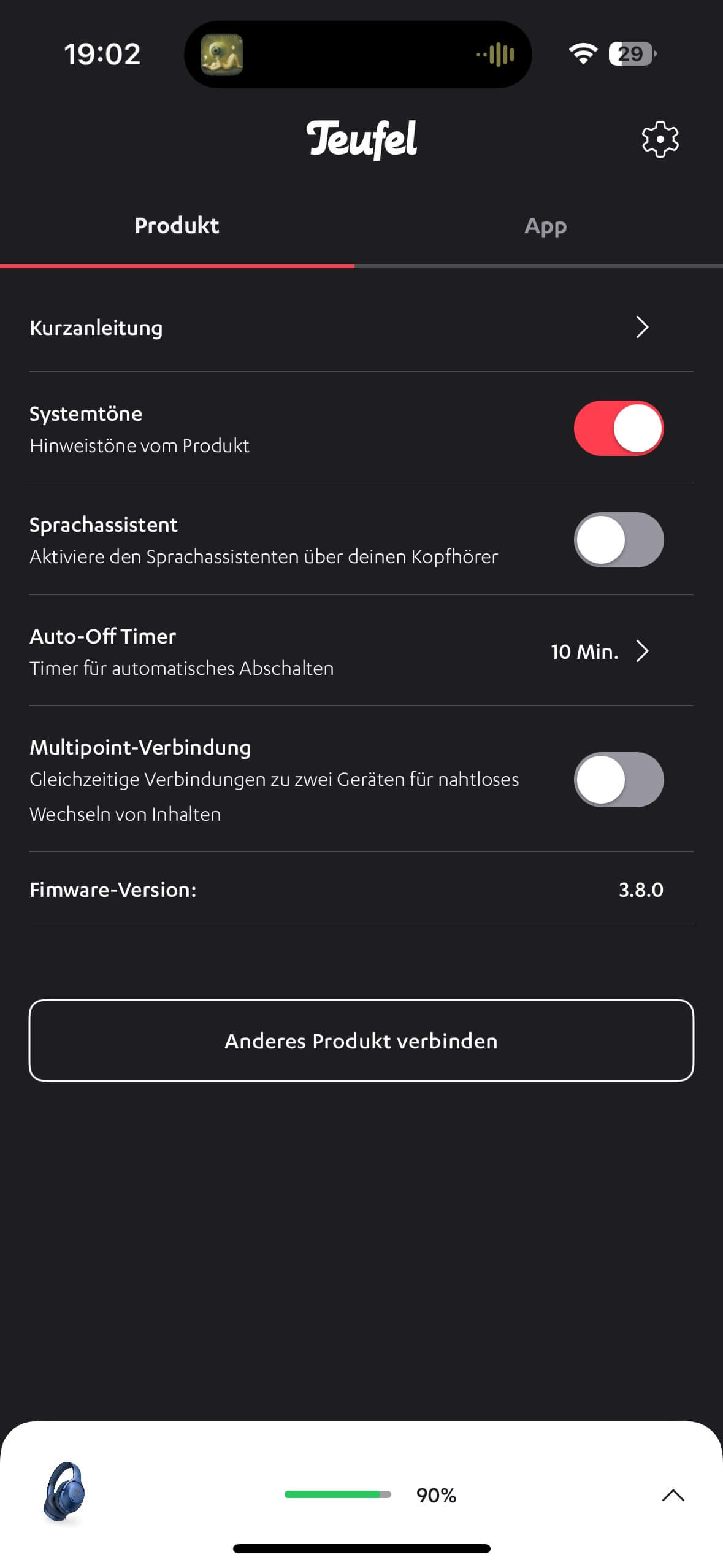Image resolution: width=723 pixels, height=1568 pixels.
Task: Enable the Sprachassistent toggle
Action: [x=618, y=540]
